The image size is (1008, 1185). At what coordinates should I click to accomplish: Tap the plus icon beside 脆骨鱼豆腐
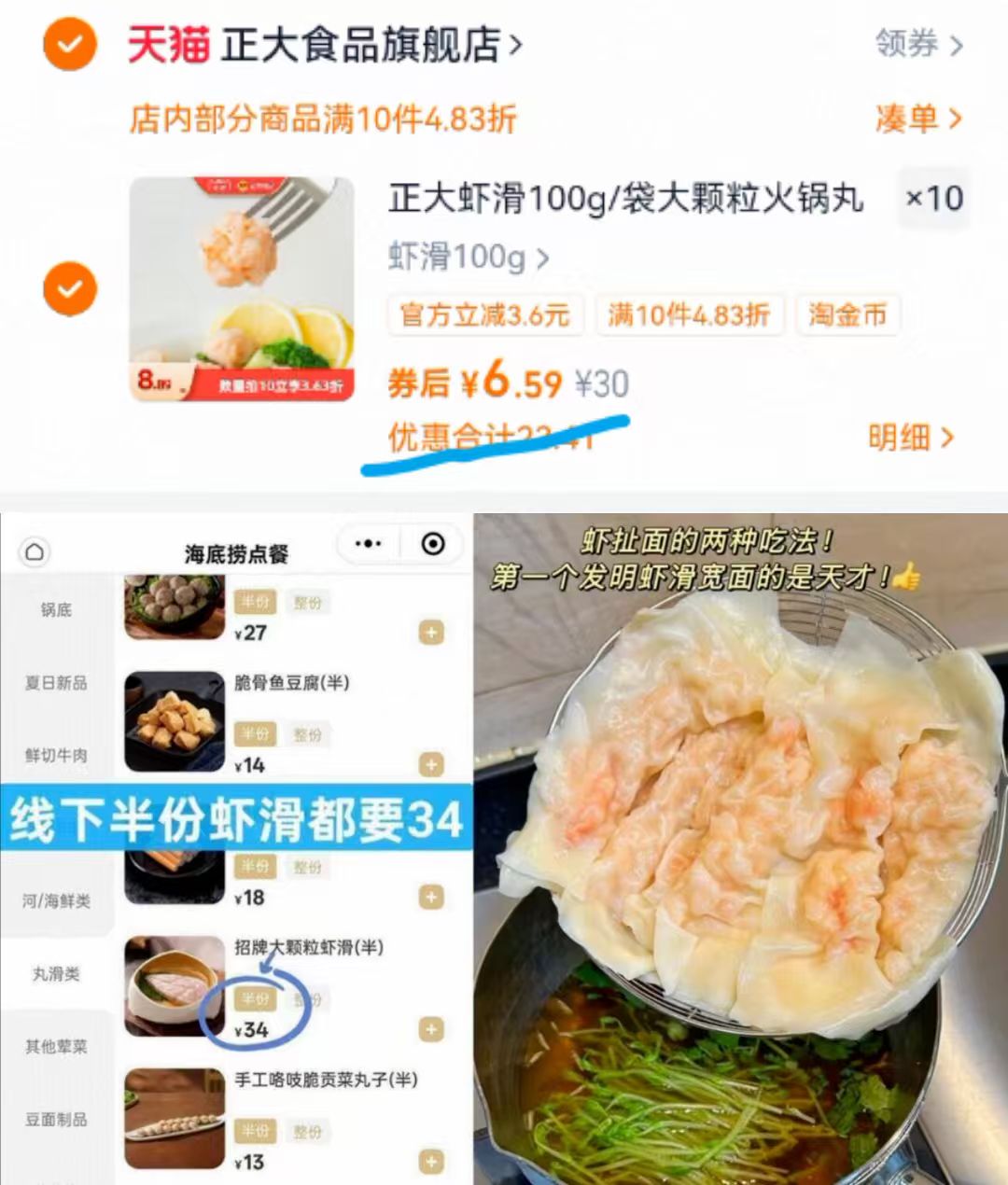point(430,764)
